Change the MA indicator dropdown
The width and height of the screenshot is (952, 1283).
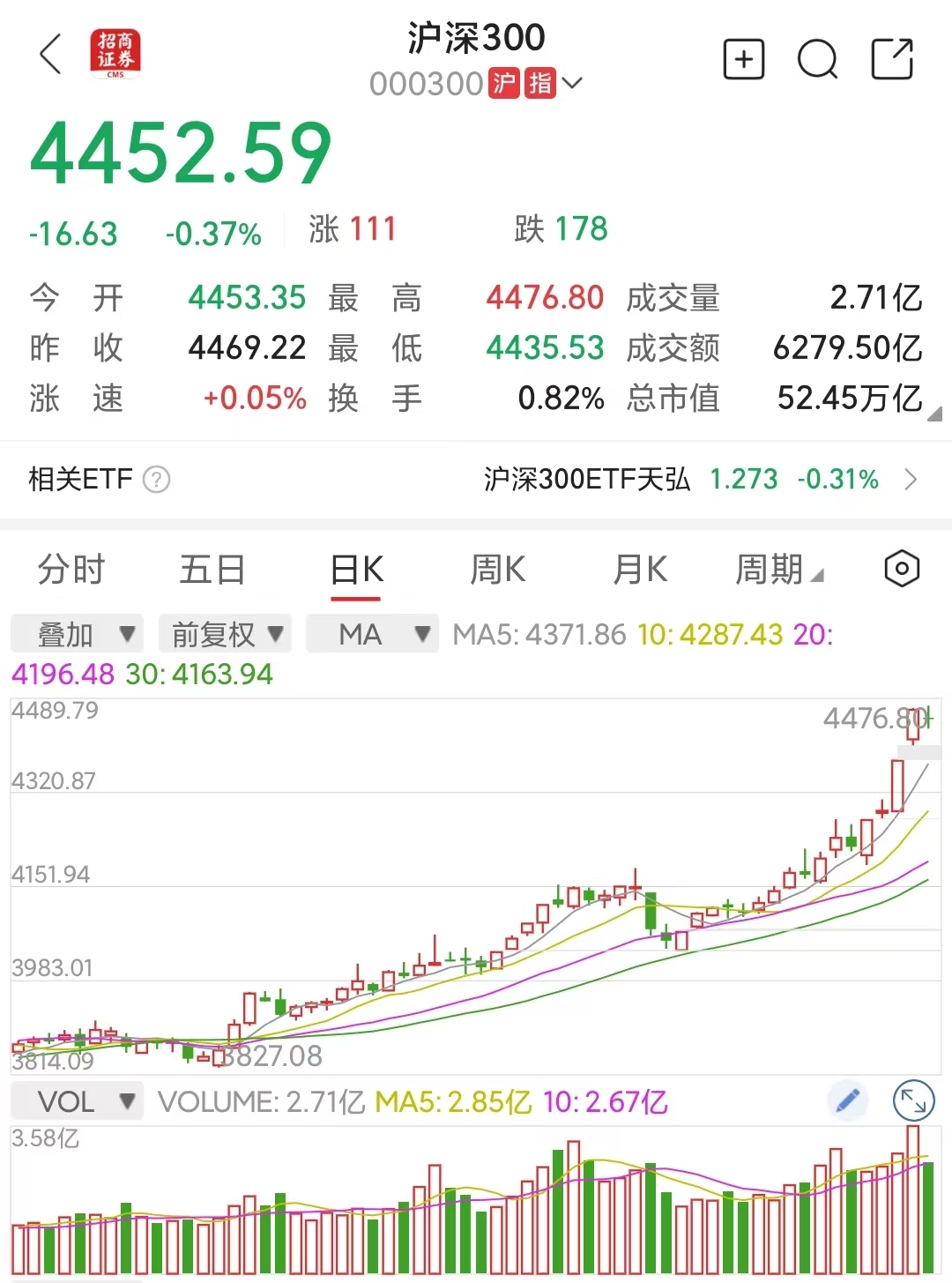[x=373, y=634]
